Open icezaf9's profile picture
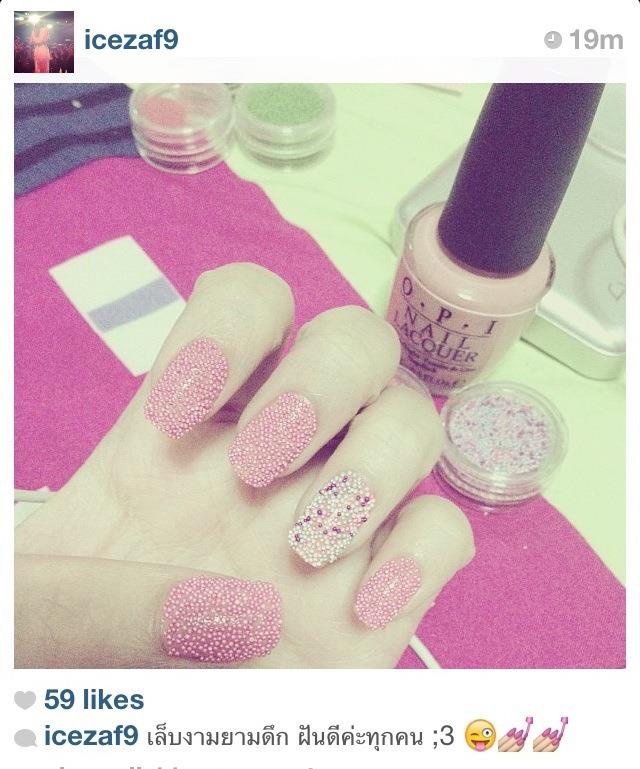The width and height of the screenshot is (640, 769). pos(44,42)
